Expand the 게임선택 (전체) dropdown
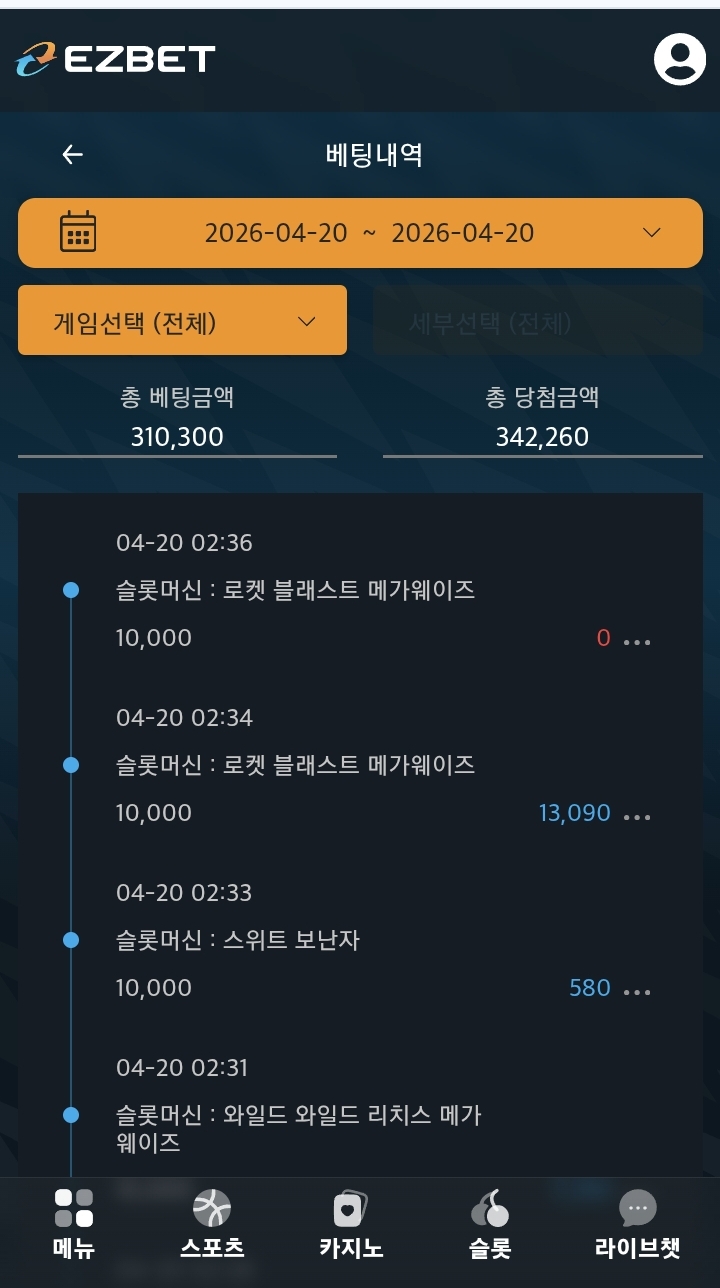The image size is (720, 1288). [x=182, y=321]
